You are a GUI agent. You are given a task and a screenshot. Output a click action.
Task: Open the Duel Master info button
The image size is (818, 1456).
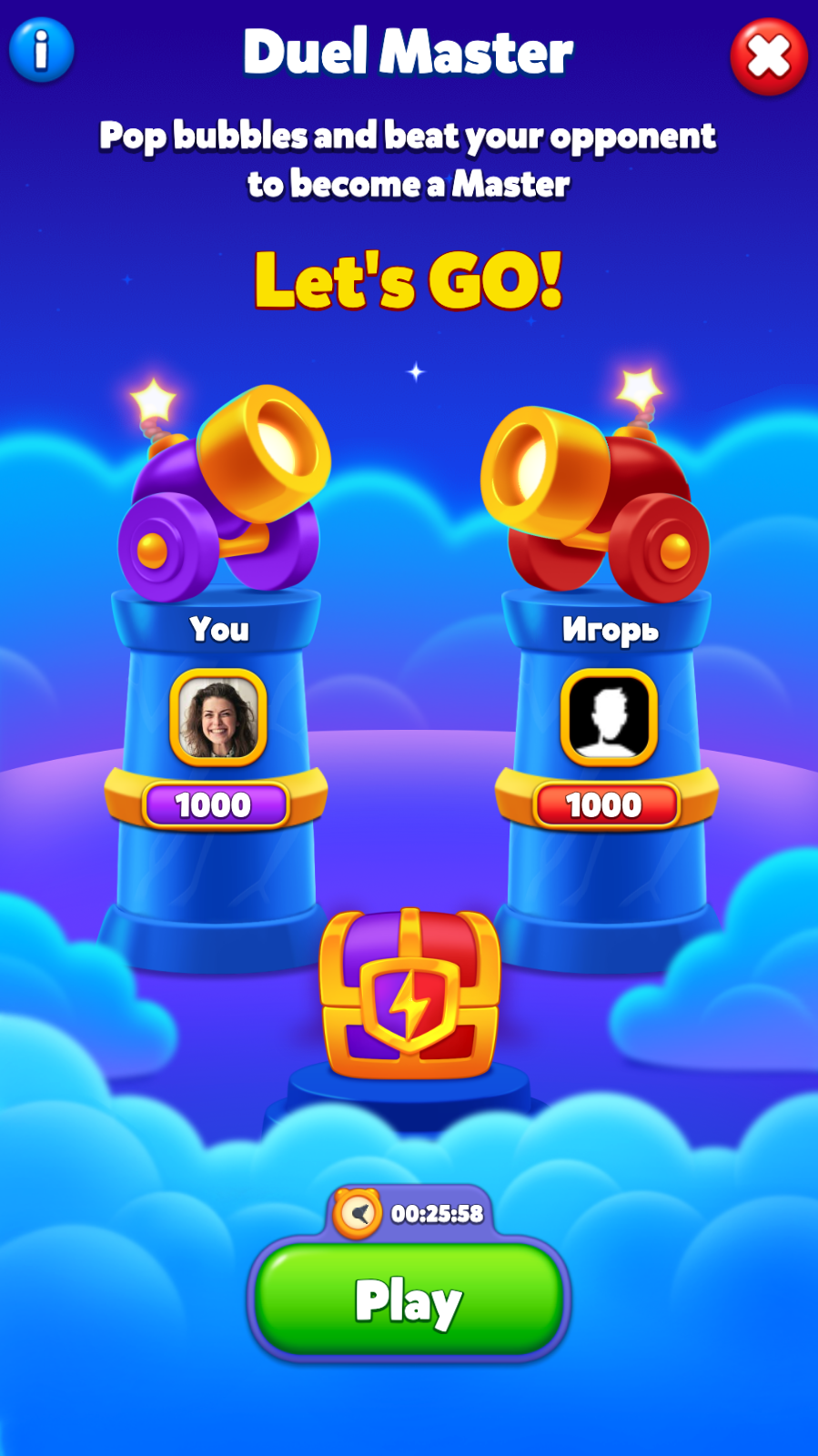[x=41, y=50]
